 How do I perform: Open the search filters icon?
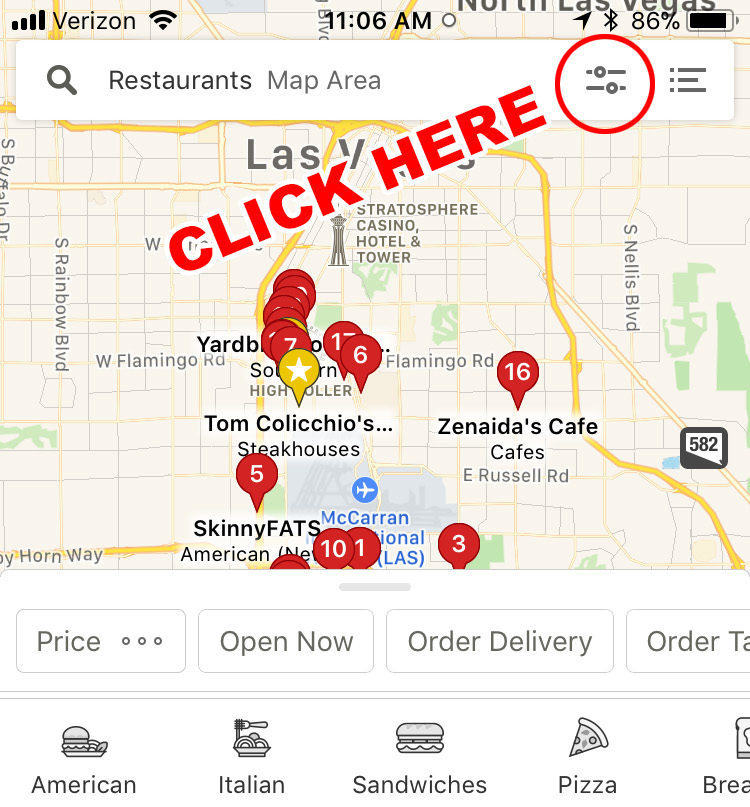[x=604, y=82]
